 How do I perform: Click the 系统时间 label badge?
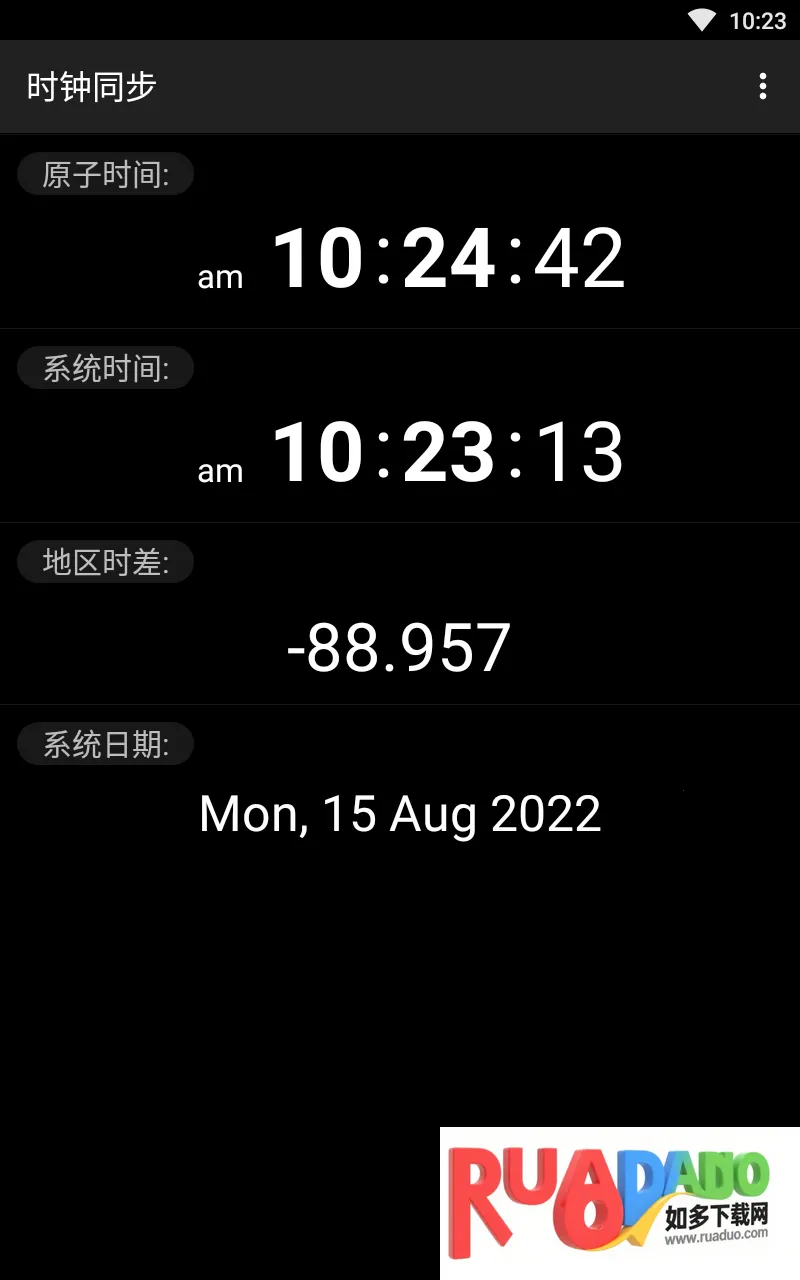(x=105, y=367)
